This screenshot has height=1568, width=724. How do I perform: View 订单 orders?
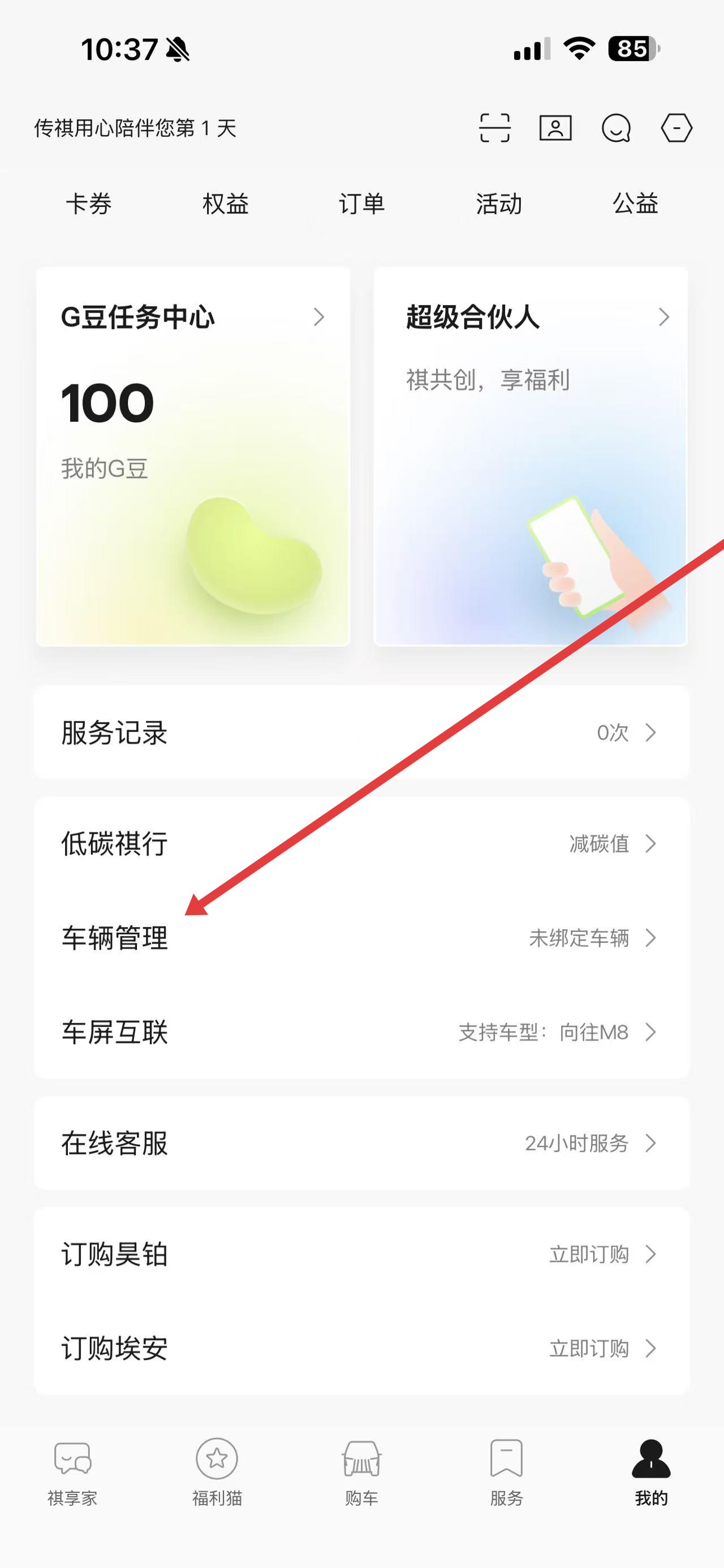(x=361, y=204)
